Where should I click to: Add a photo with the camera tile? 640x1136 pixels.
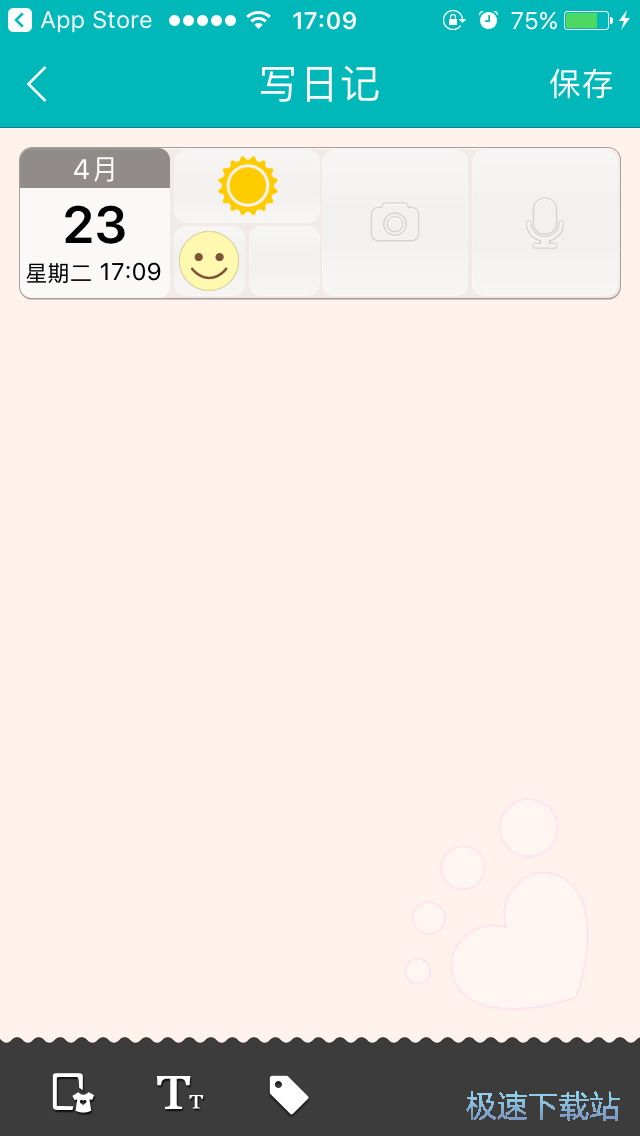tap(395, 223)
